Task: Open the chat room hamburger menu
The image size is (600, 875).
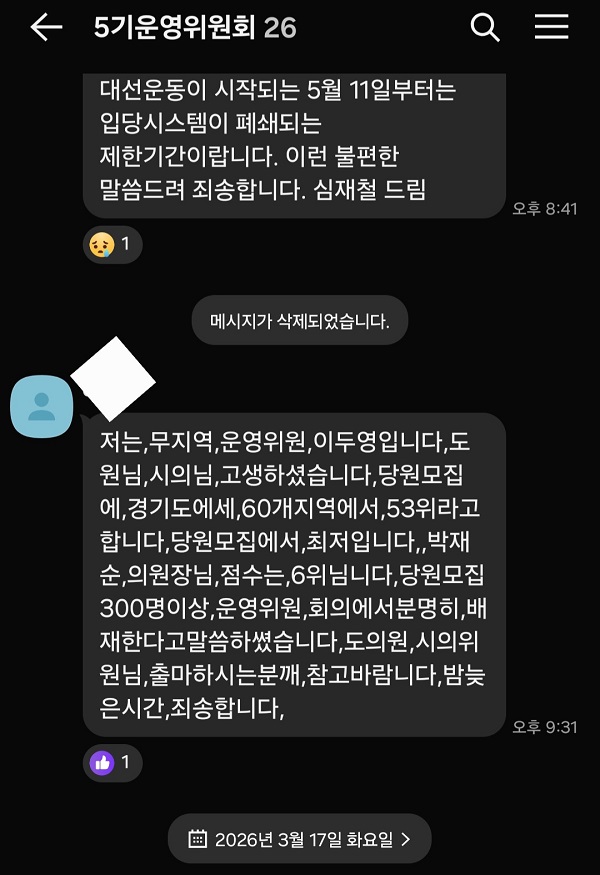Action: click(551, 28)
